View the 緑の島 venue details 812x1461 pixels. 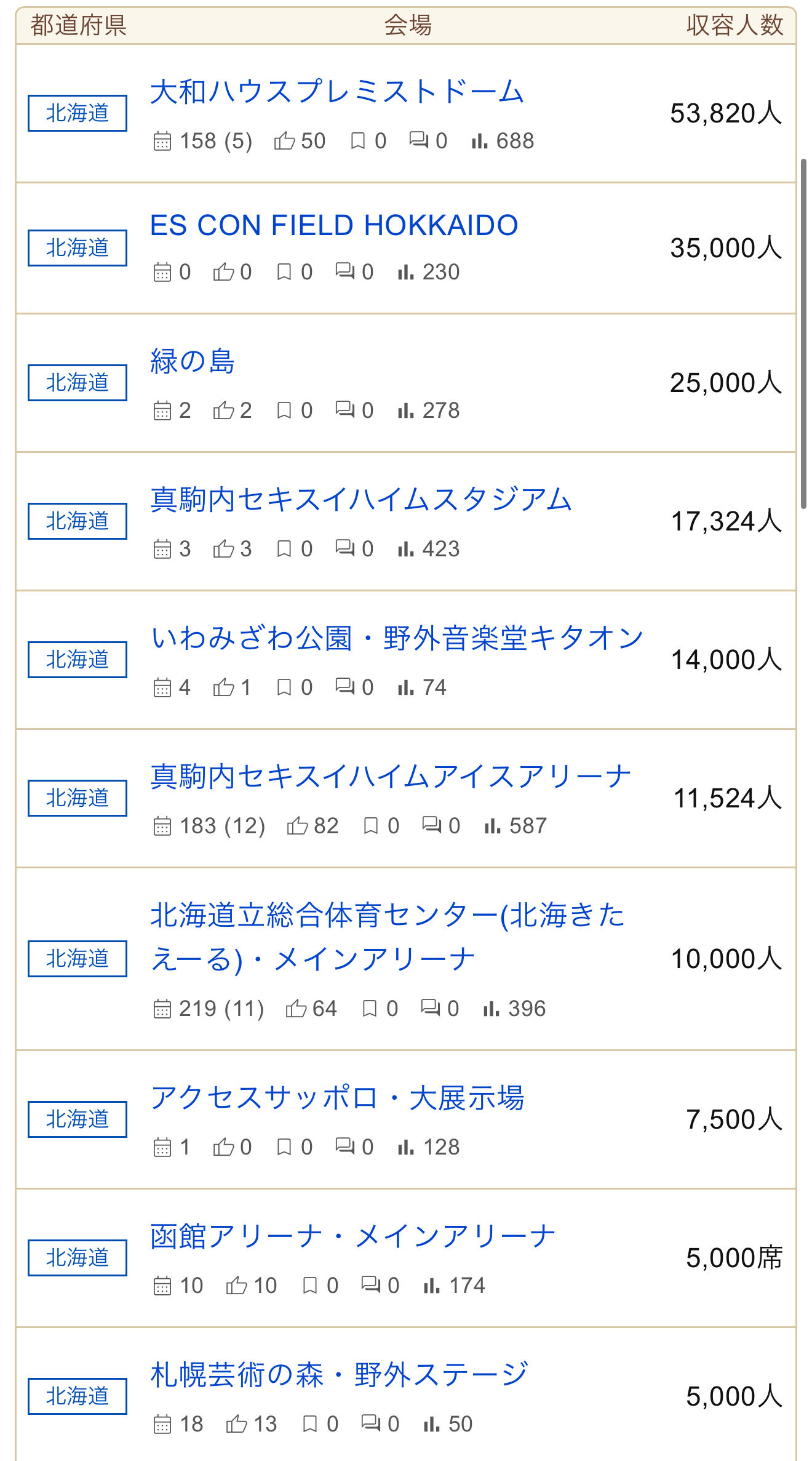click(x=193, y=361)
